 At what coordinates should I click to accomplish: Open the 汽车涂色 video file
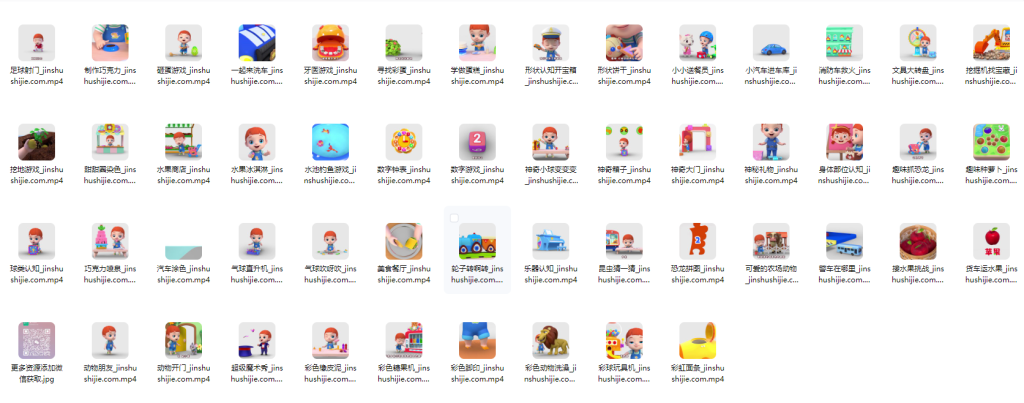coord(184,241)
